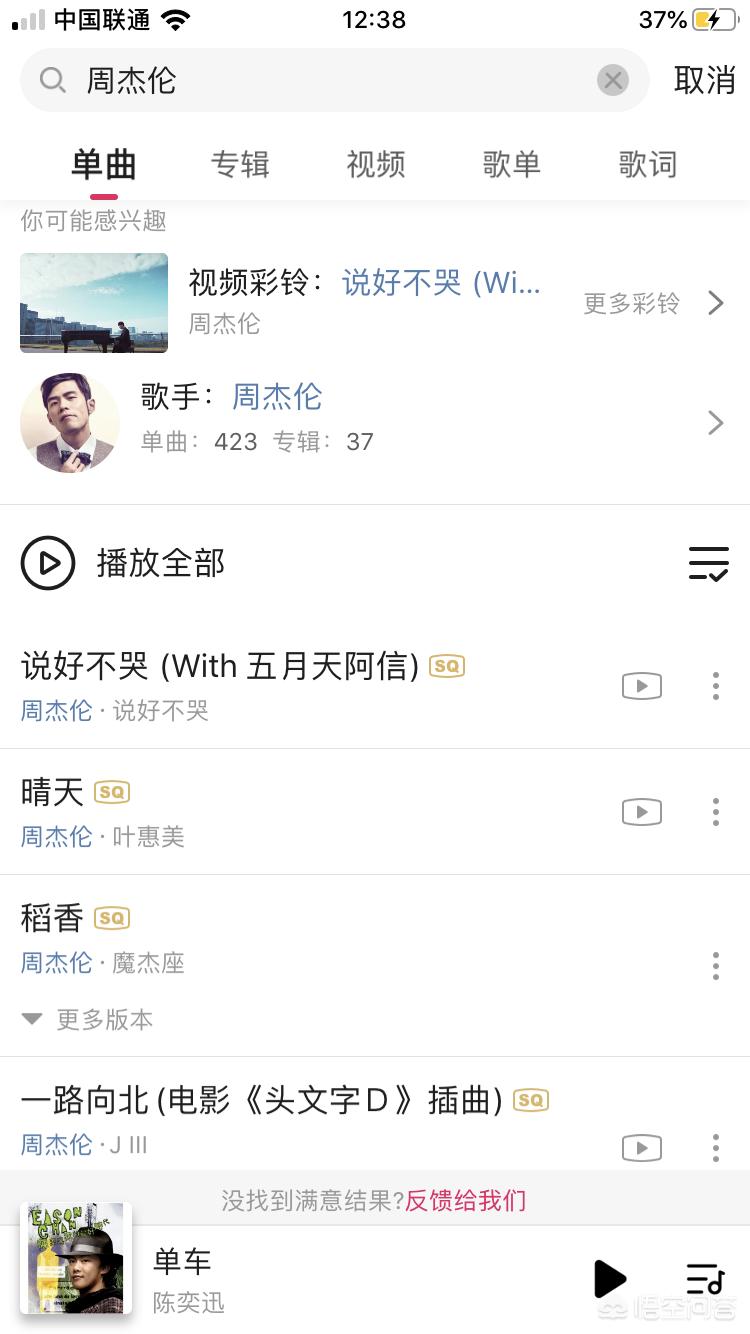The height and width of the screenshot is (1334, 750).
Task: Open the playback queue icon
Action: [x=705, y=1279]
